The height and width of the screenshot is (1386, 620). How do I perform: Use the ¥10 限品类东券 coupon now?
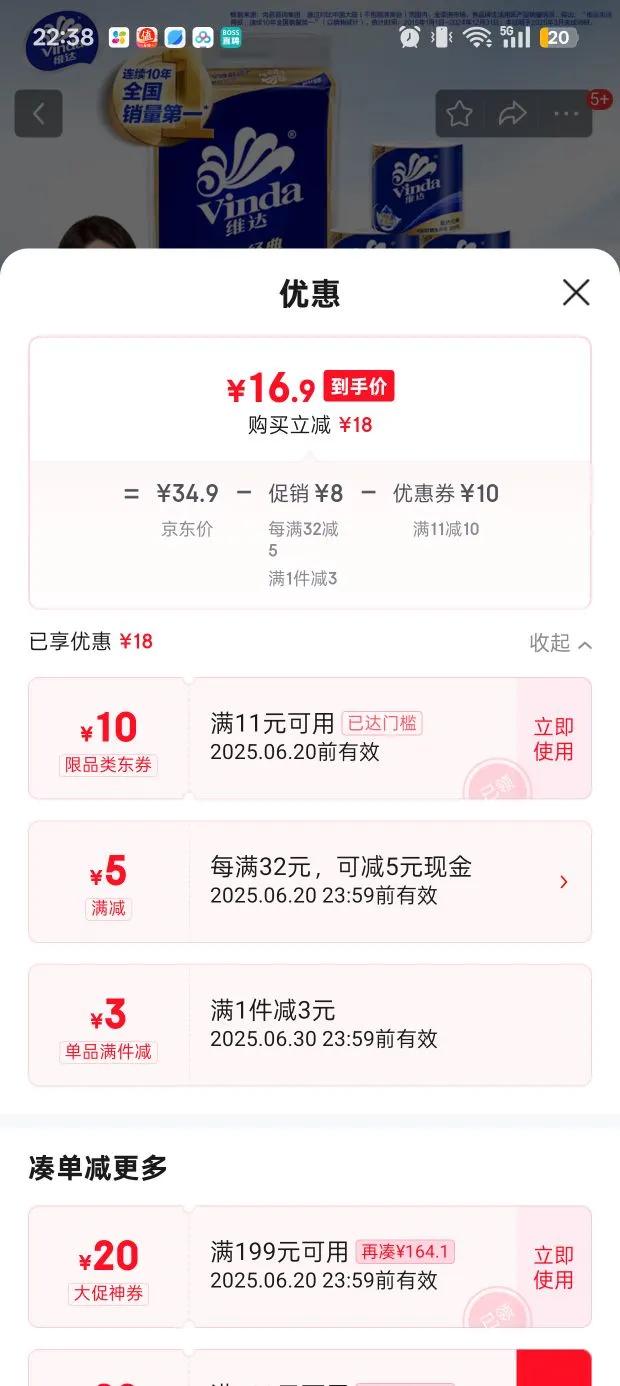click(553, 739)
